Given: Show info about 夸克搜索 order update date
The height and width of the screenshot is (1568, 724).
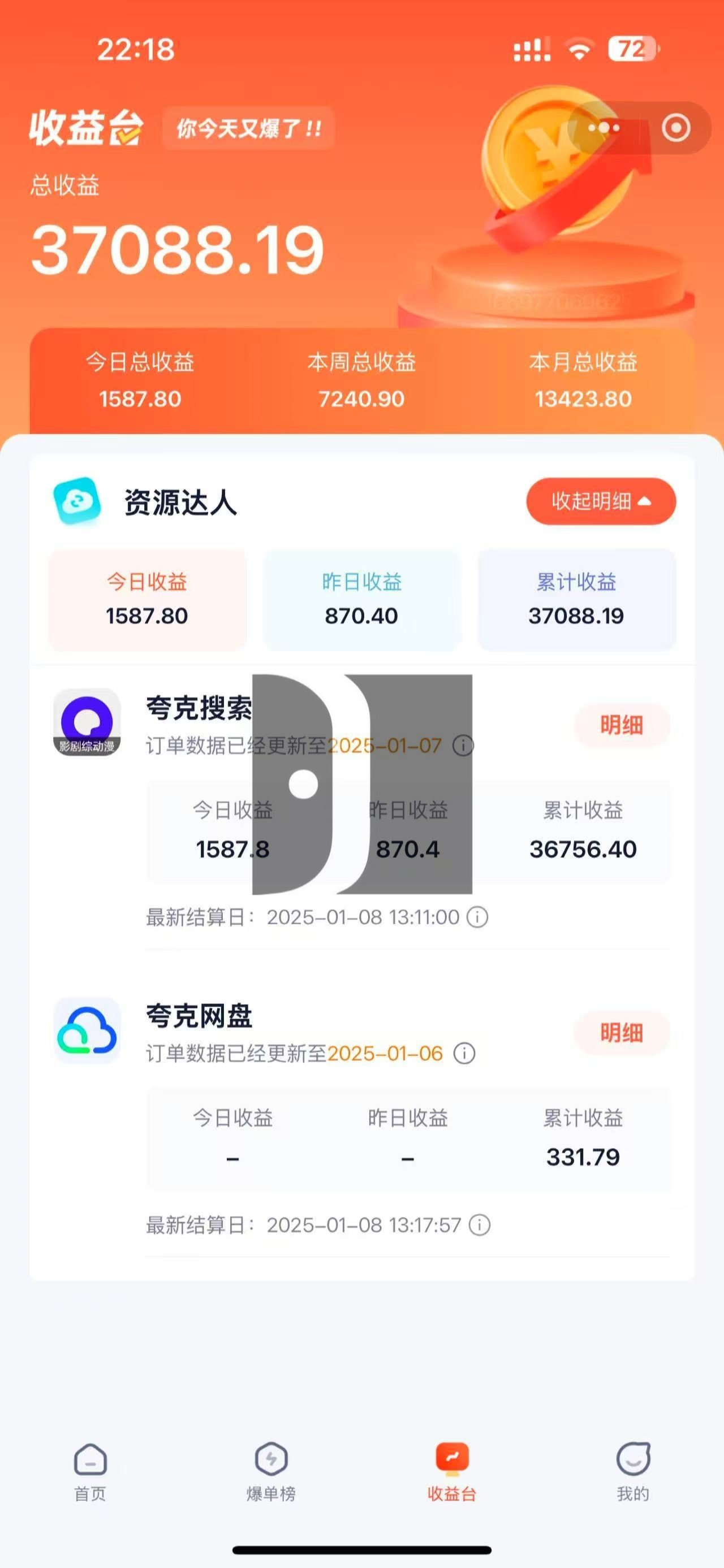Looking at the screenshot, I should (x=463, y=746).
